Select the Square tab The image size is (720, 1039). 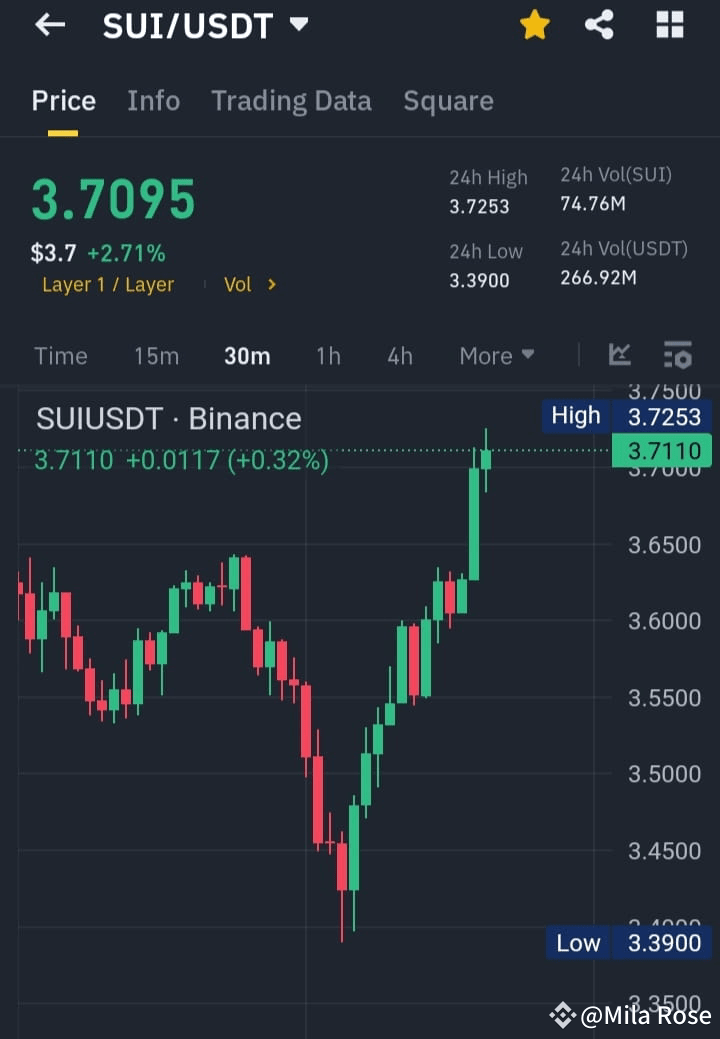[448, 100]
